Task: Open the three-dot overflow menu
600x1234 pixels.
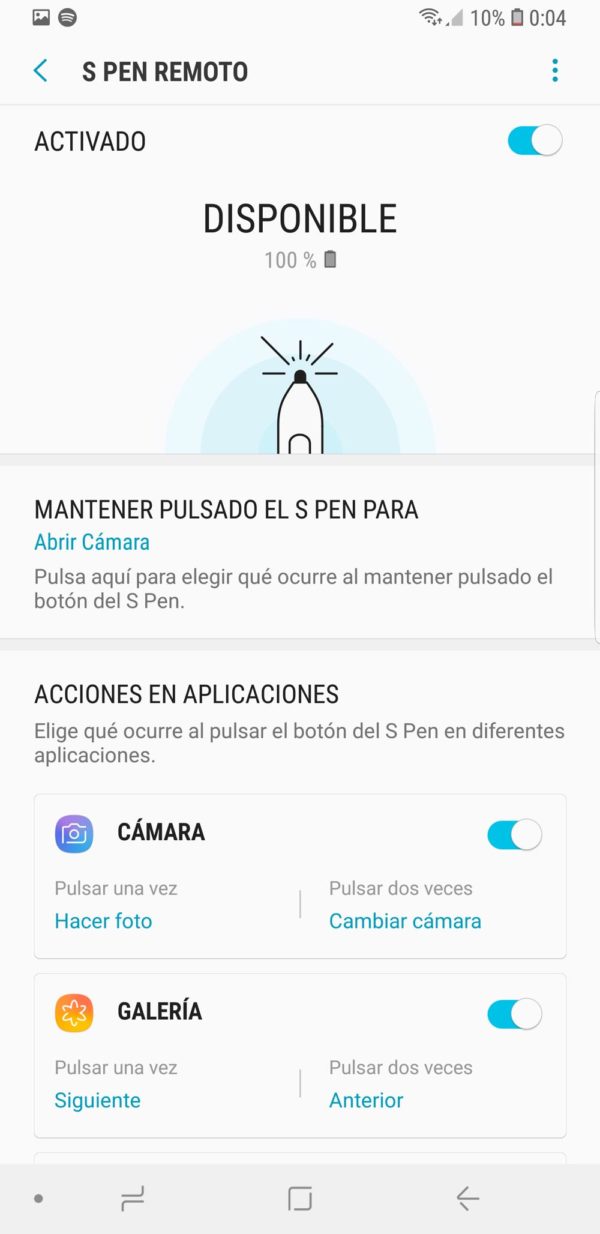Action: (x=555, y=71)
